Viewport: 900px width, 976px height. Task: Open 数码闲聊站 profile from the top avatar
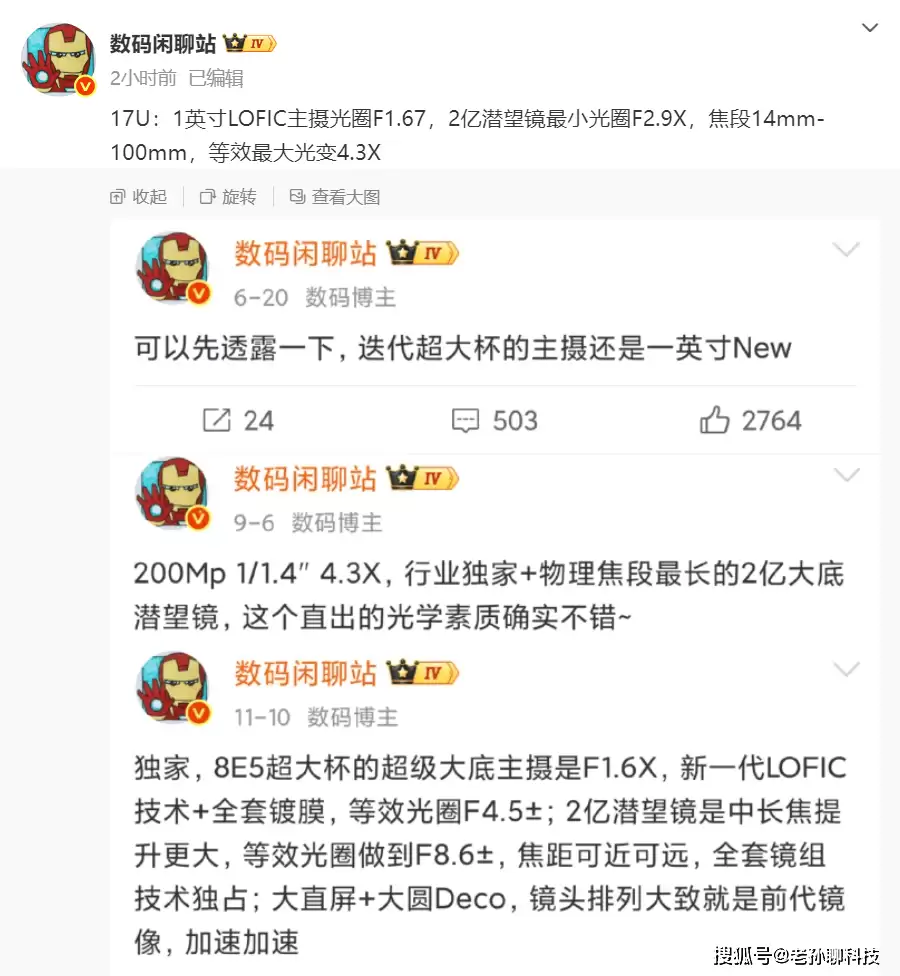coord(58,56)
